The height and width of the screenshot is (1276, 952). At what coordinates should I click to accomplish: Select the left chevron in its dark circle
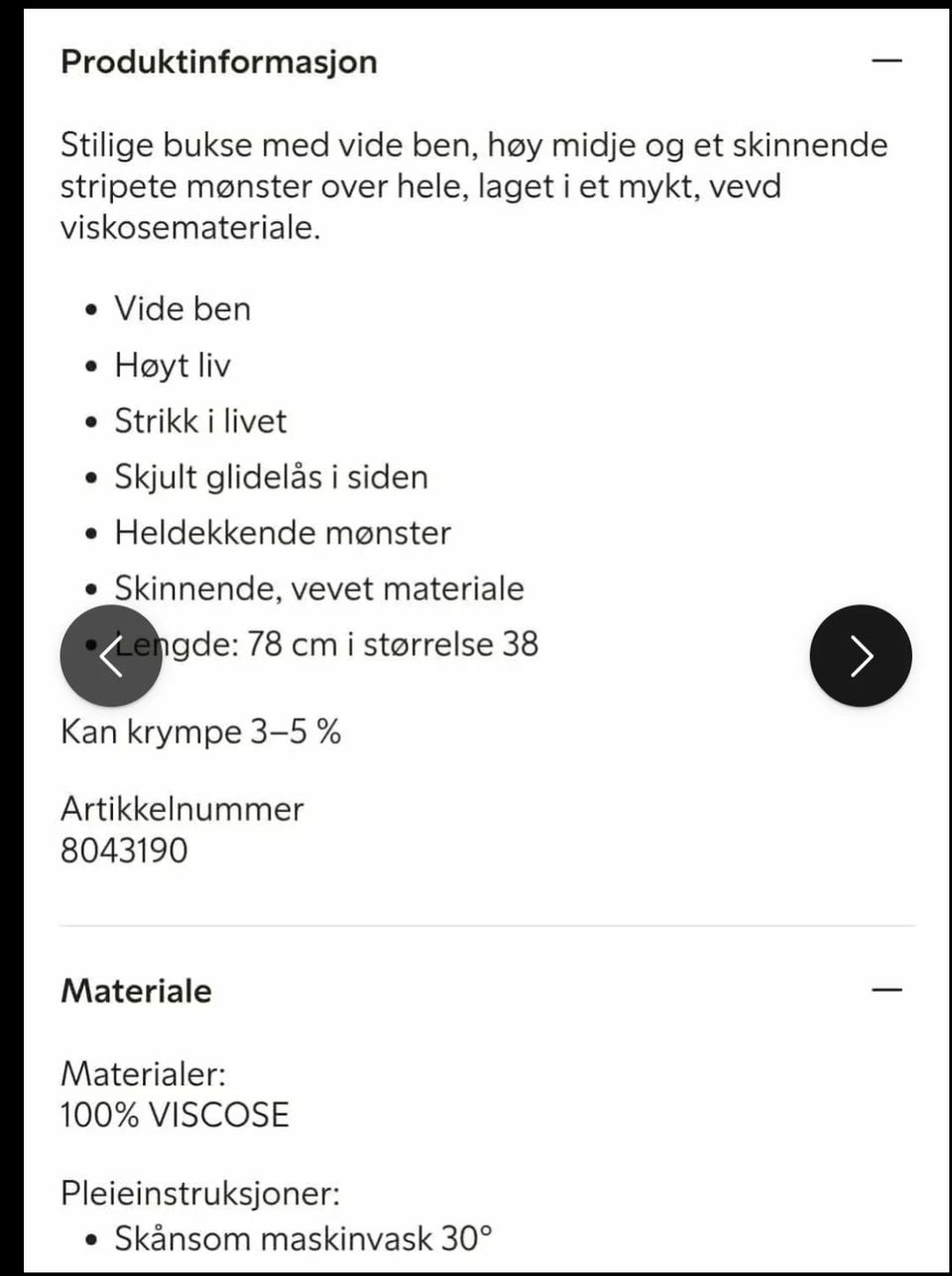(x=111, y=655)
